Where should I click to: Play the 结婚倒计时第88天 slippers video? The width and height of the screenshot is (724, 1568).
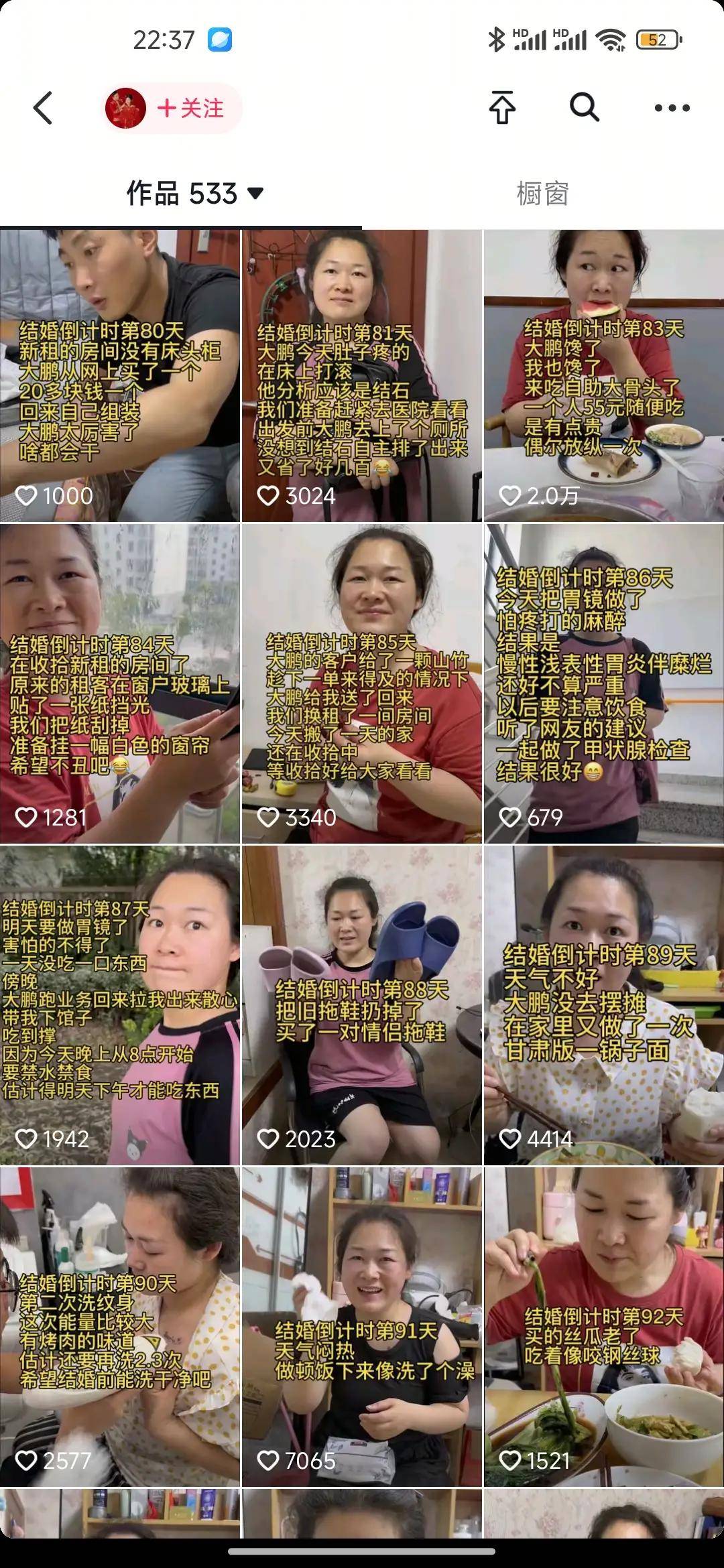coord(362,1005)
